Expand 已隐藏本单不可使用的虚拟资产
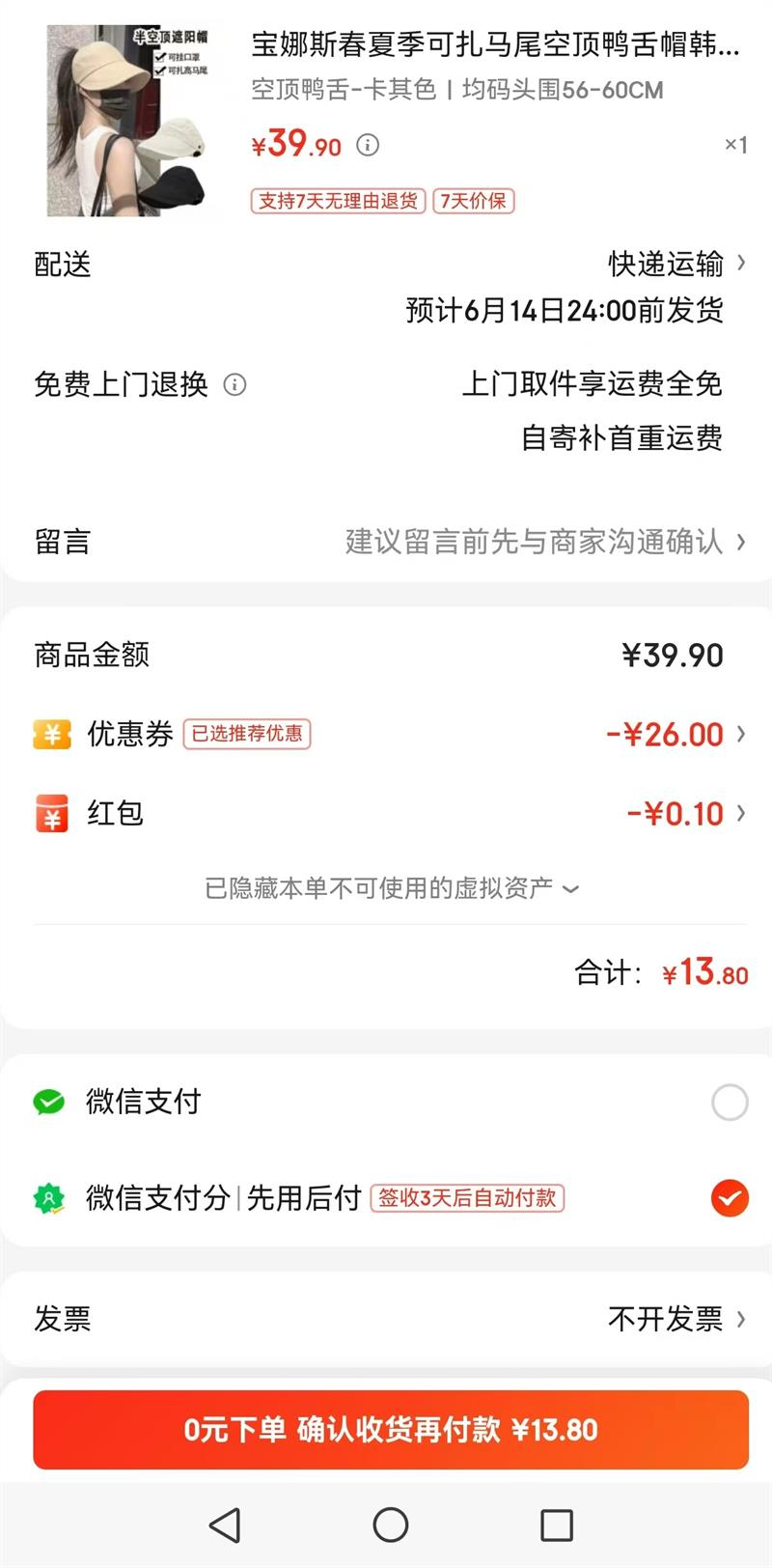The height and width of the screenshot is (1568, 772). pyautogui.click(x=391, y=888)
